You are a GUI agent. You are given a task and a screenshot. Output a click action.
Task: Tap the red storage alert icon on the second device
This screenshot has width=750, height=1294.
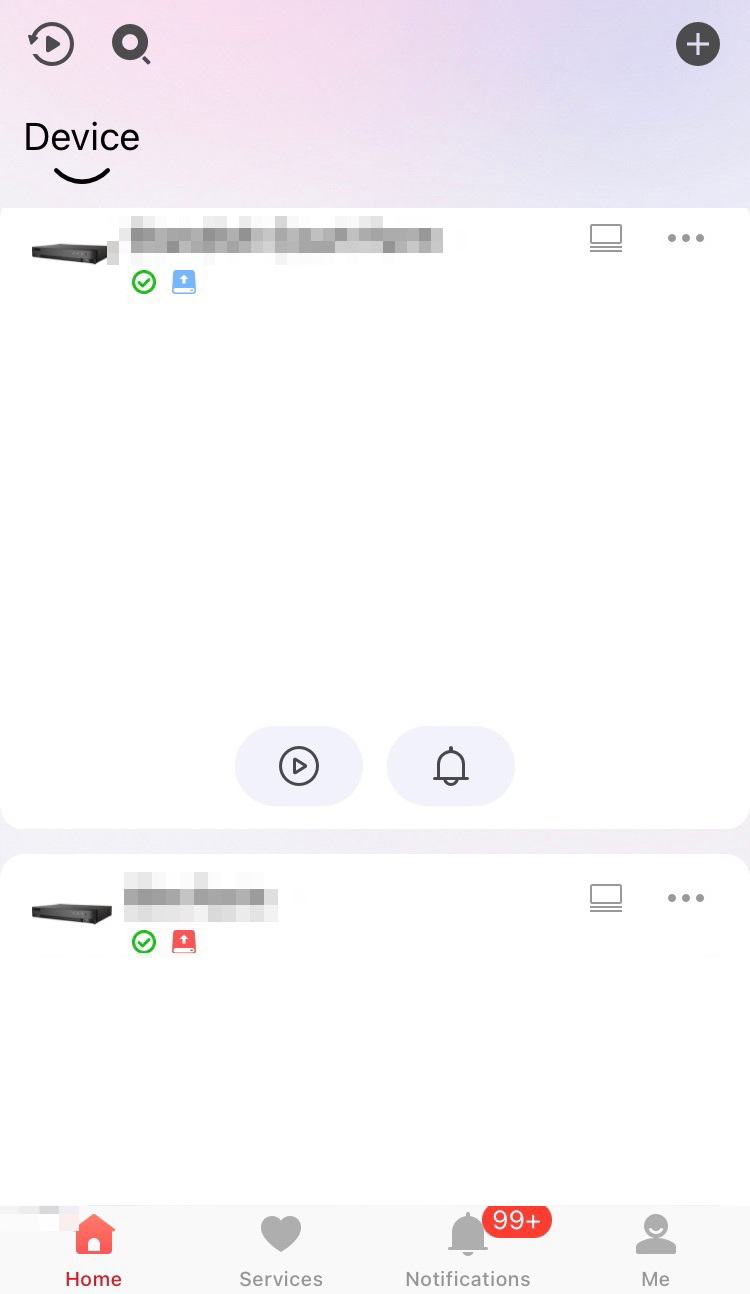click(183, 941)
